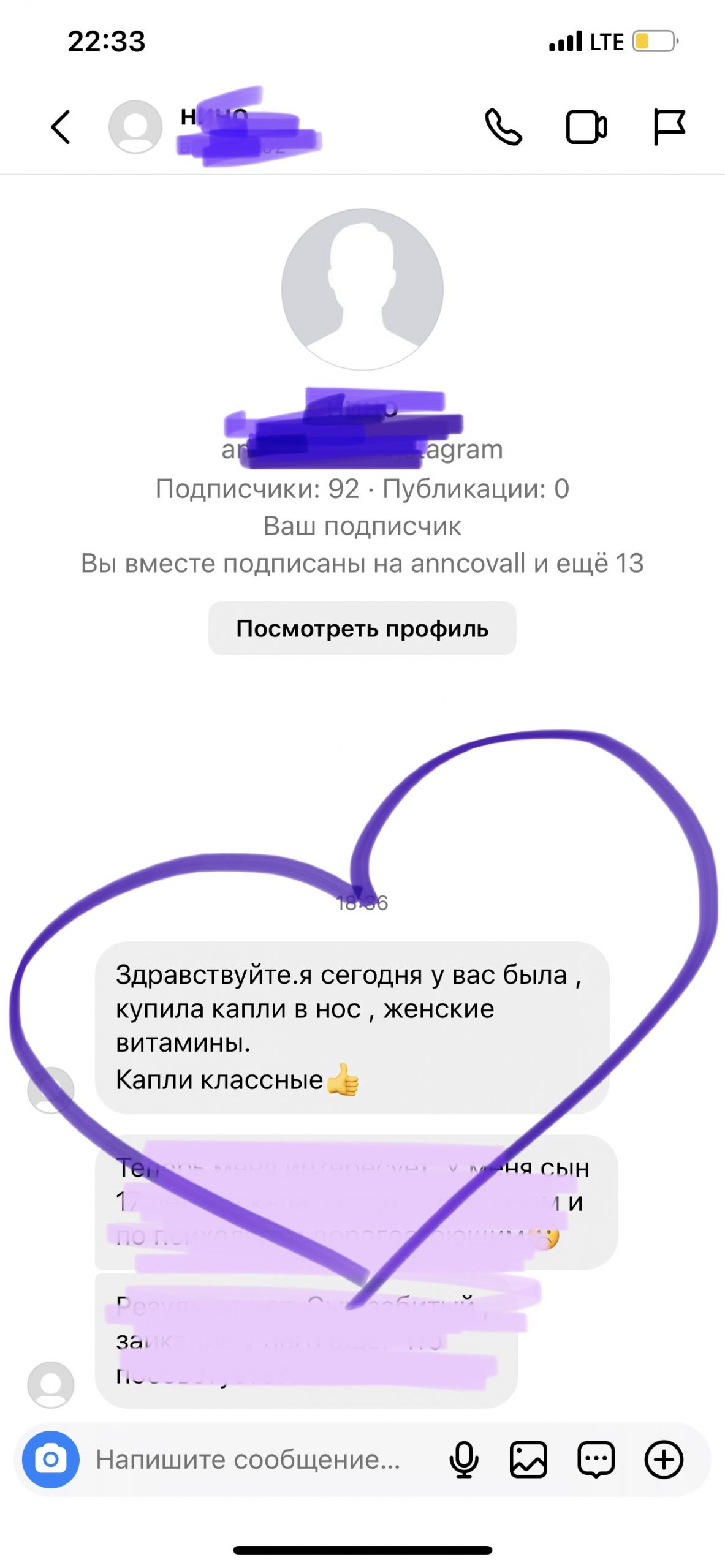The image size is (725, 1568).
Task: Open the camera from message bar
Action: (51, 1460)
